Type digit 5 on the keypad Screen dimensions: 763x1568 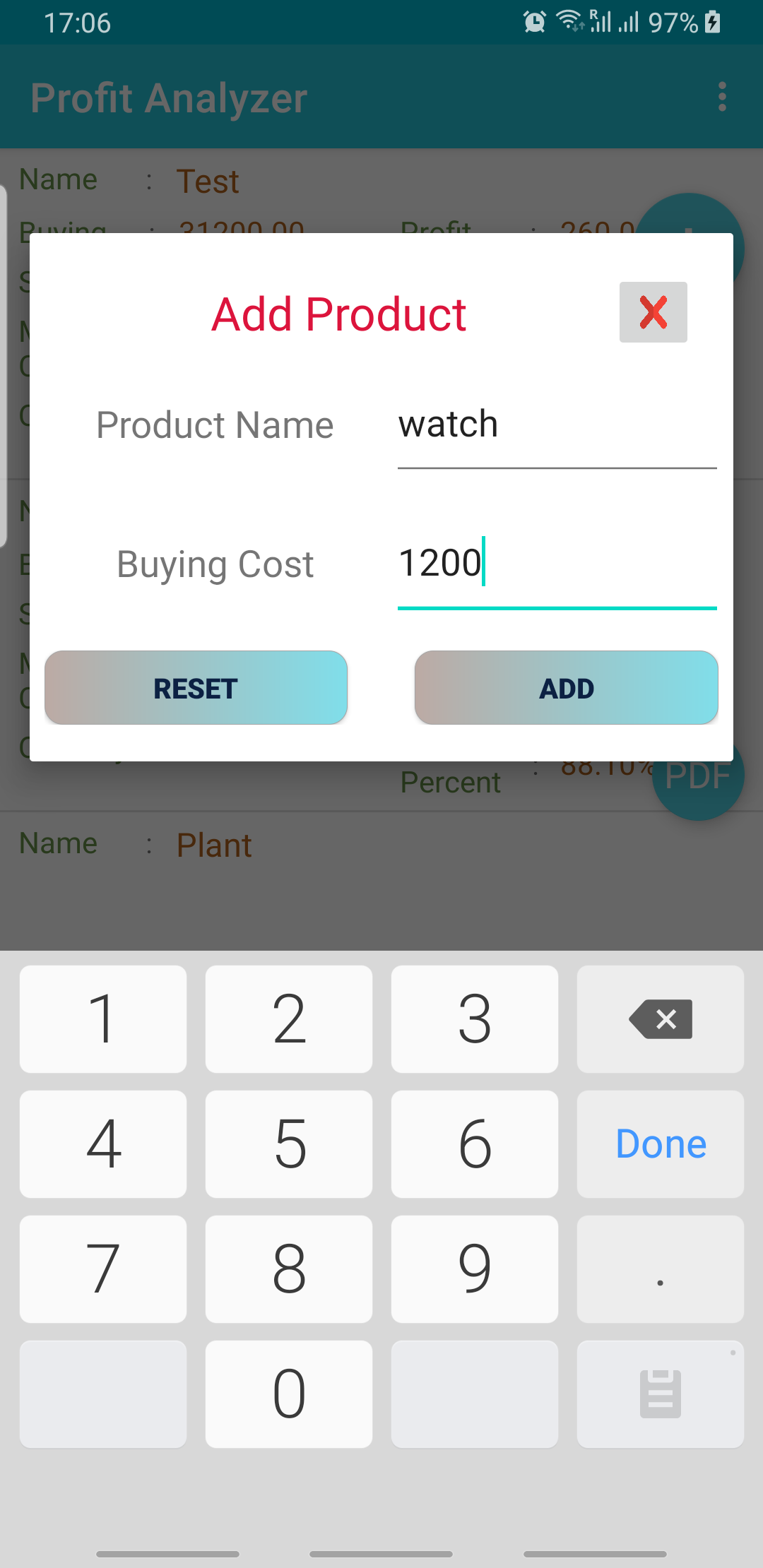click(289, 1144)
